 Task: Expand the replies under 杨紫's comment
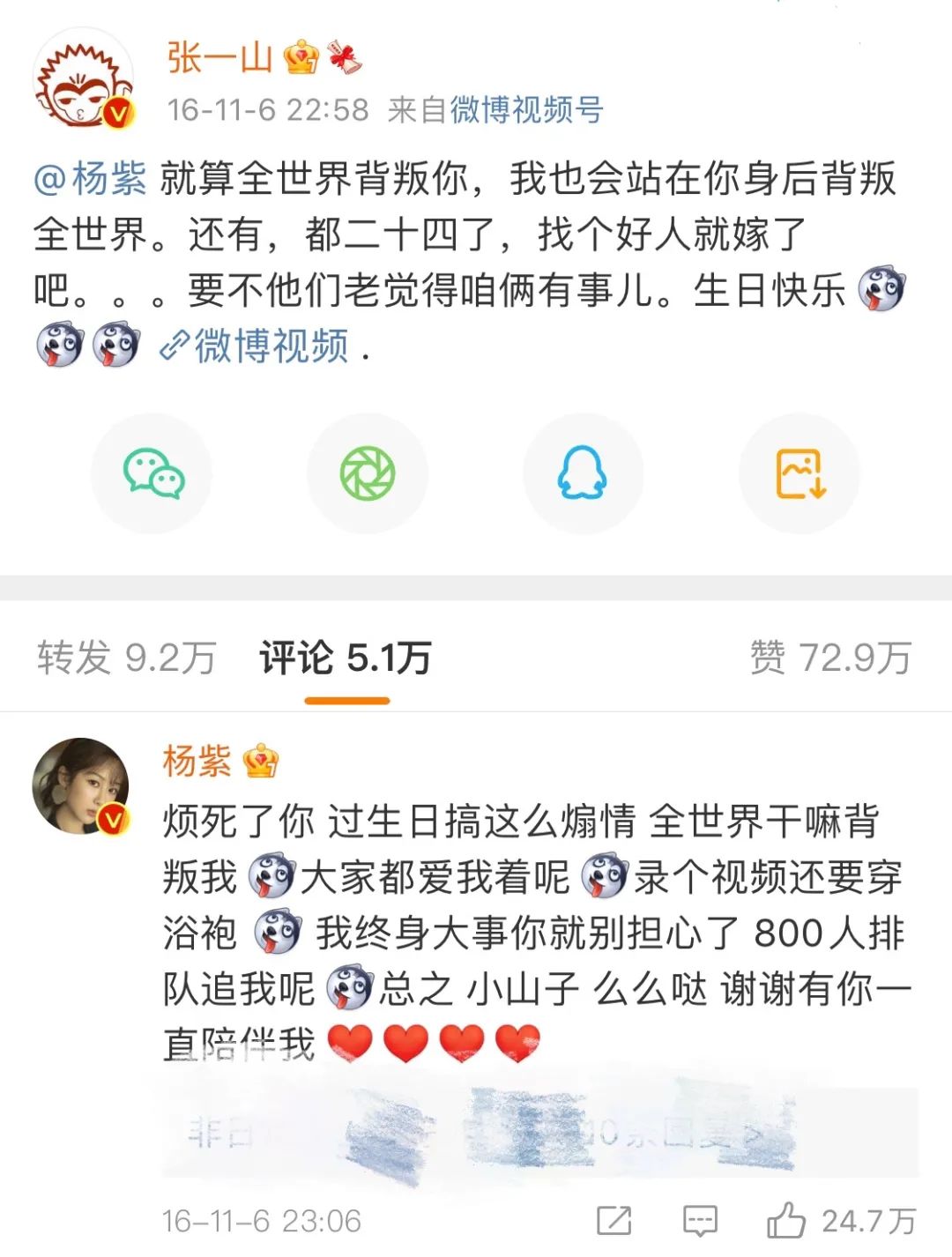point(539,1134)
